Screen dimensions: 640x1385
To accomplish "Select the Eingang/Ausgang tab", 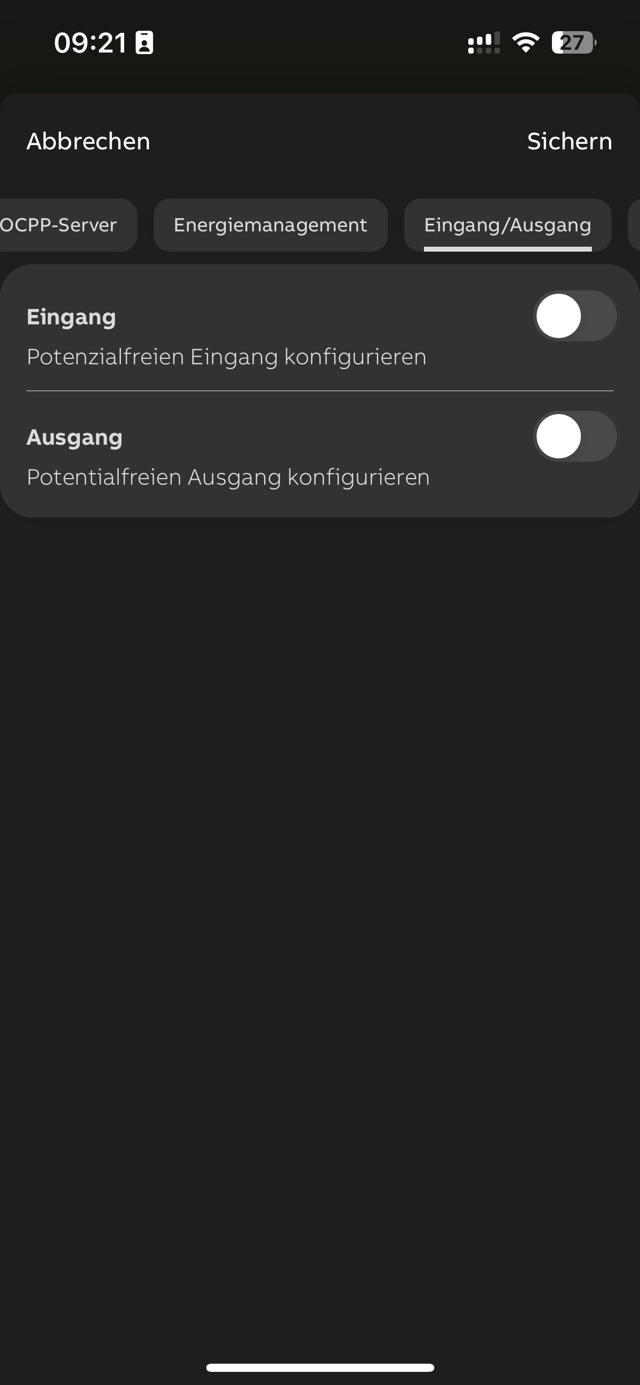I will (x=507, y=225).
